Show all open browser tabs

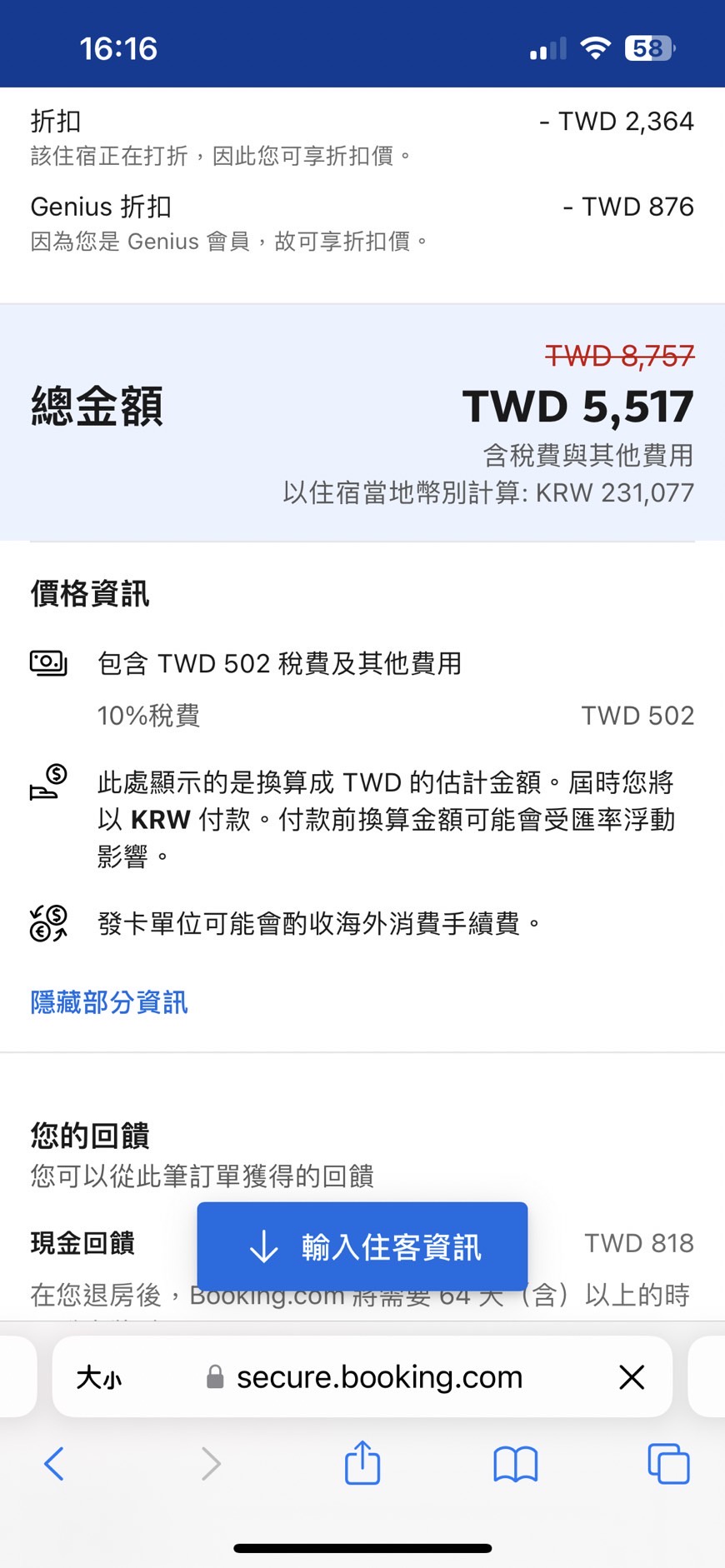click(x=668, y=1464)
